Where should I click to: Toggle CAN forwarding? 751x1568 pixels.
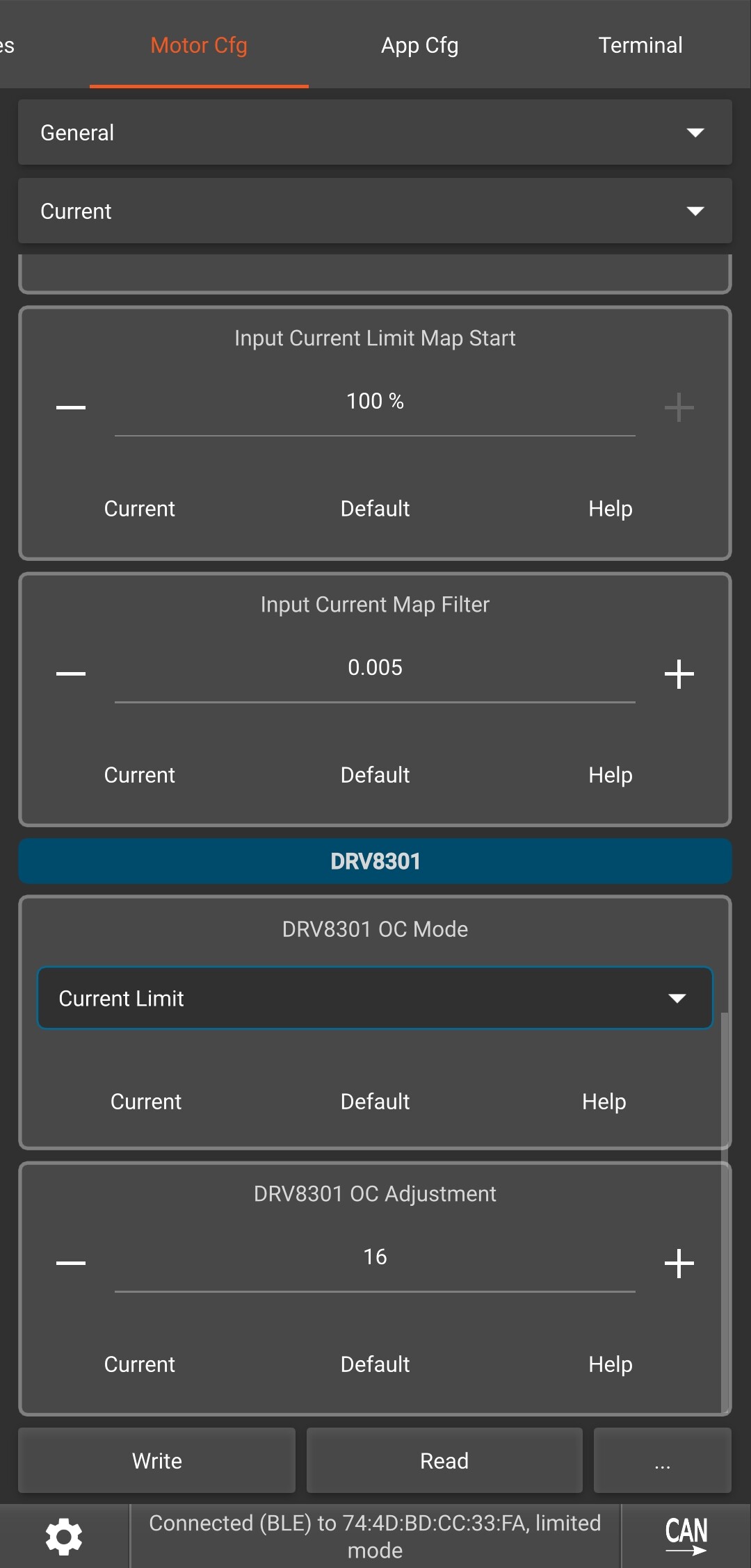686,1535
